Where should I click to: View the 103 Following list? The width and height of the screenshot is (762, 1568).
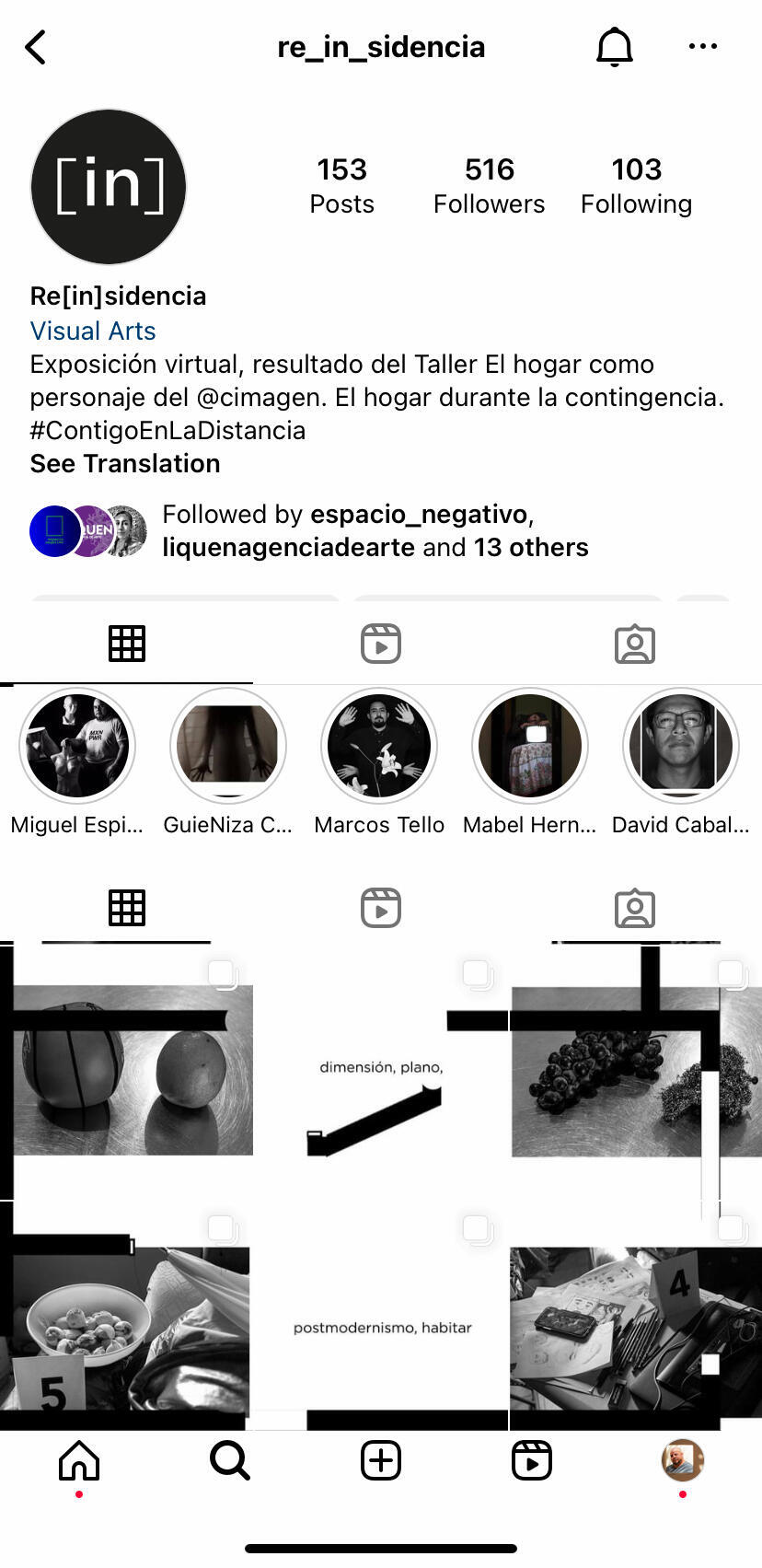click(x=636, y=185)
